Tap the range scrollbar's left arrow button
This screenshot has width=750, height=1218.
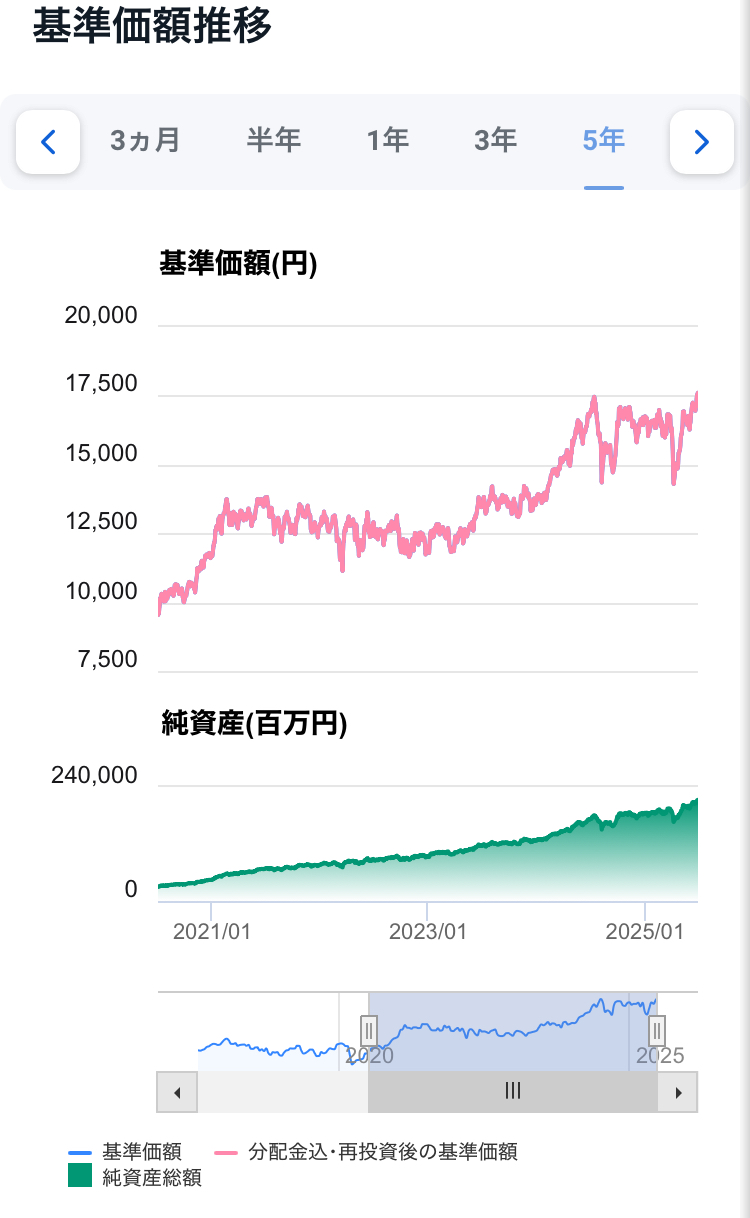point(177,1092)
